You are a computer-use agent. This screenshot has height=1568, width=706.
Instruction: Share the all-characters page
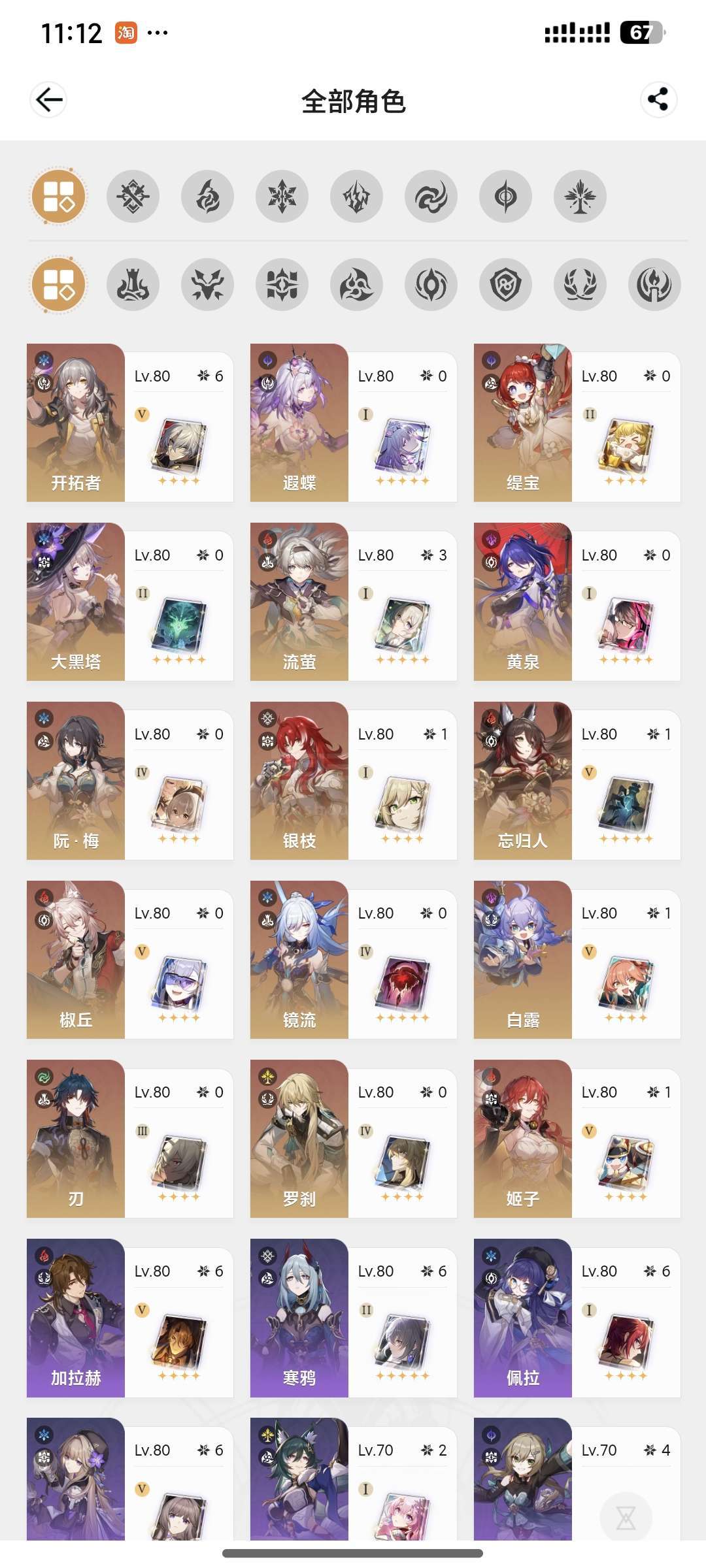(x=658, y=100)
